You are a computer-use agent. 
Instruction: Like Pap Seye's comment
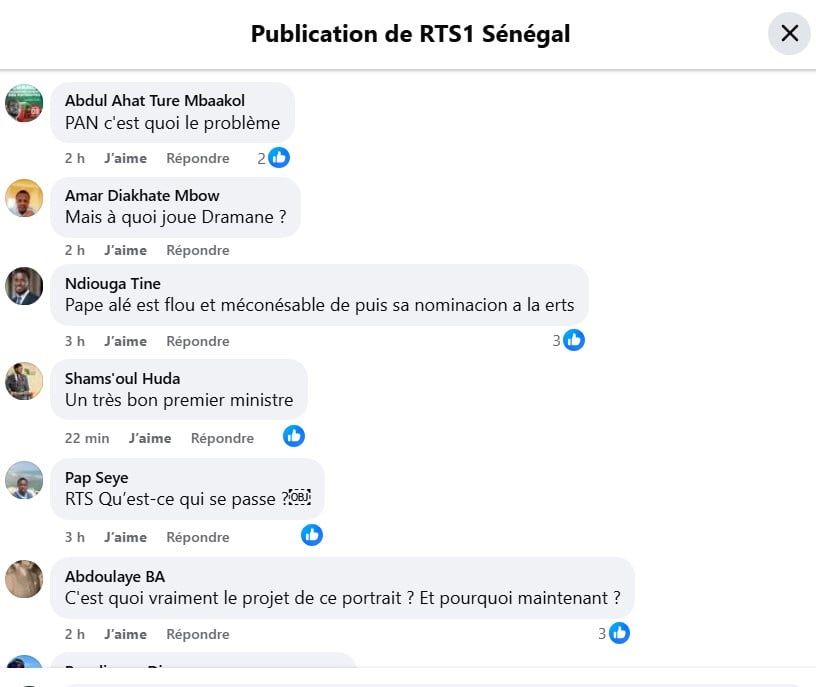[x=125, y=537]
